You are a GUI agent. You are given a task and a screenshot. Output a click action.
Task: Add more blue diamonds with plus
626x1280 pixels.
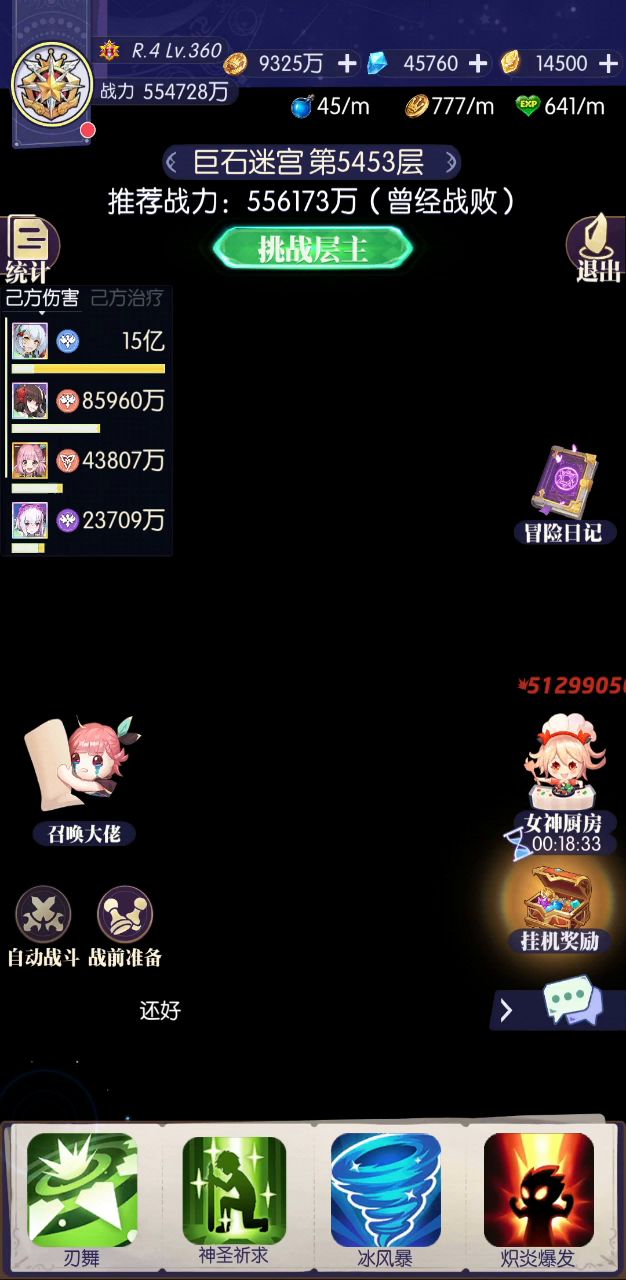click(x=478, y=64)
